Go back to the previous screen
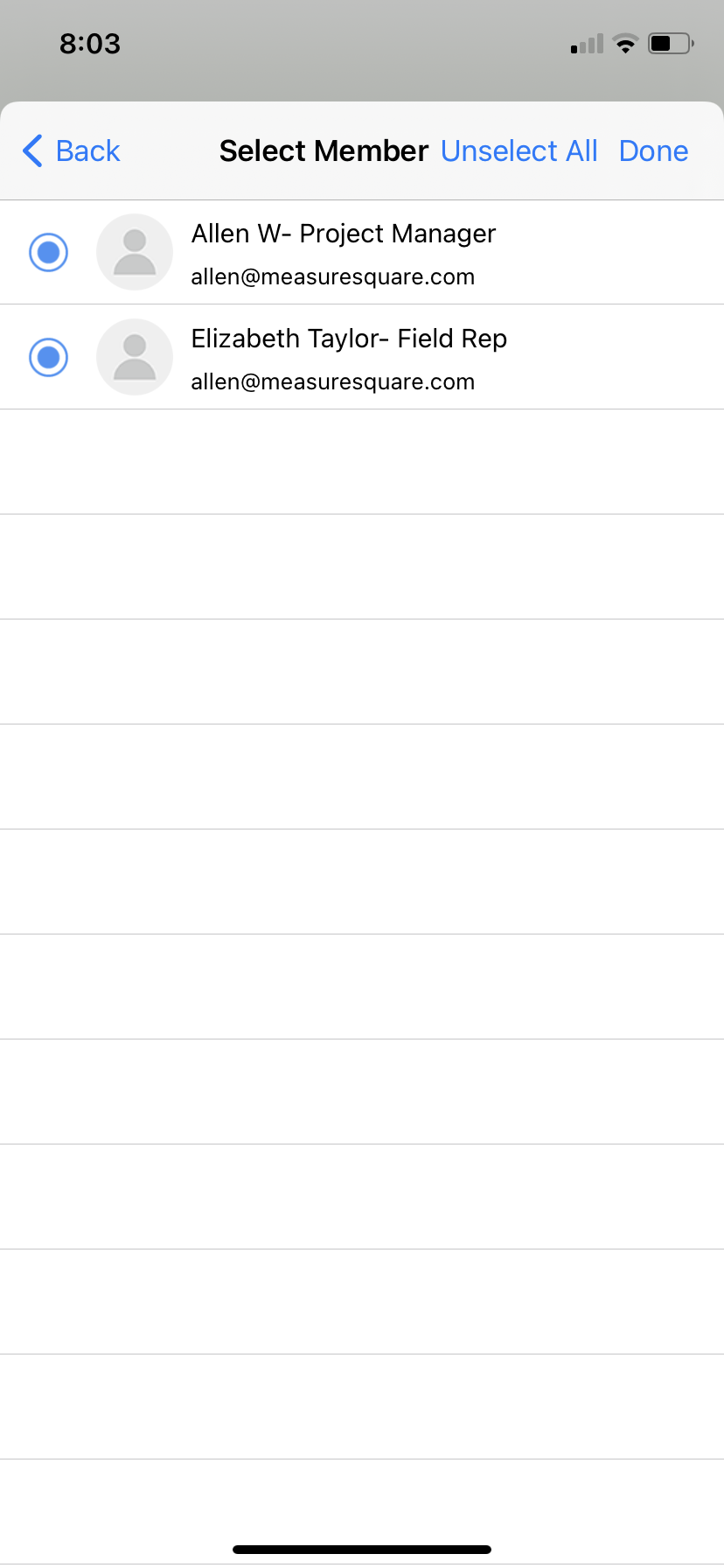Viewport: 724px width, 1568px height. click(72, 151)
